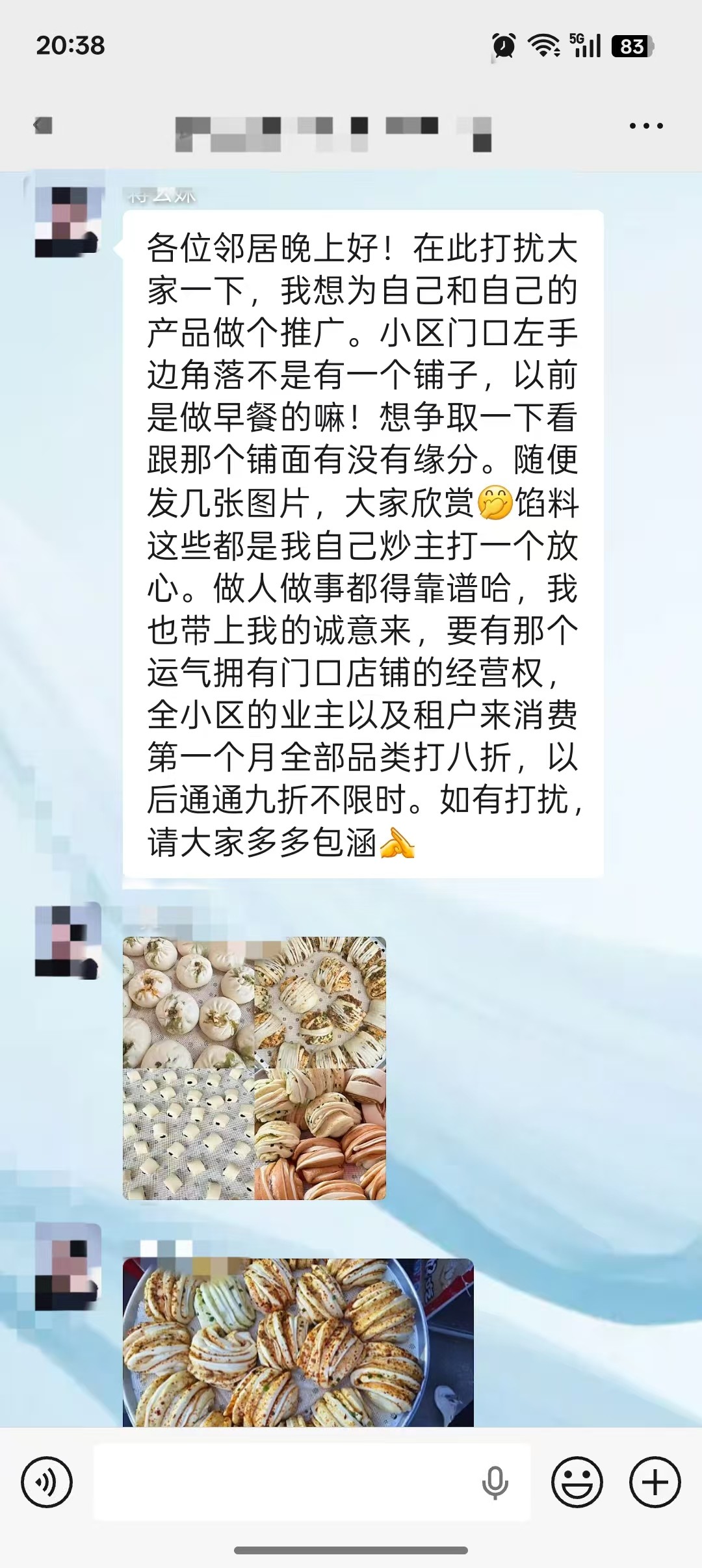The height and width of the screenshot is (1568, 702).
Task: Open the emoji sticker panel
Action: pos(577,1482)
